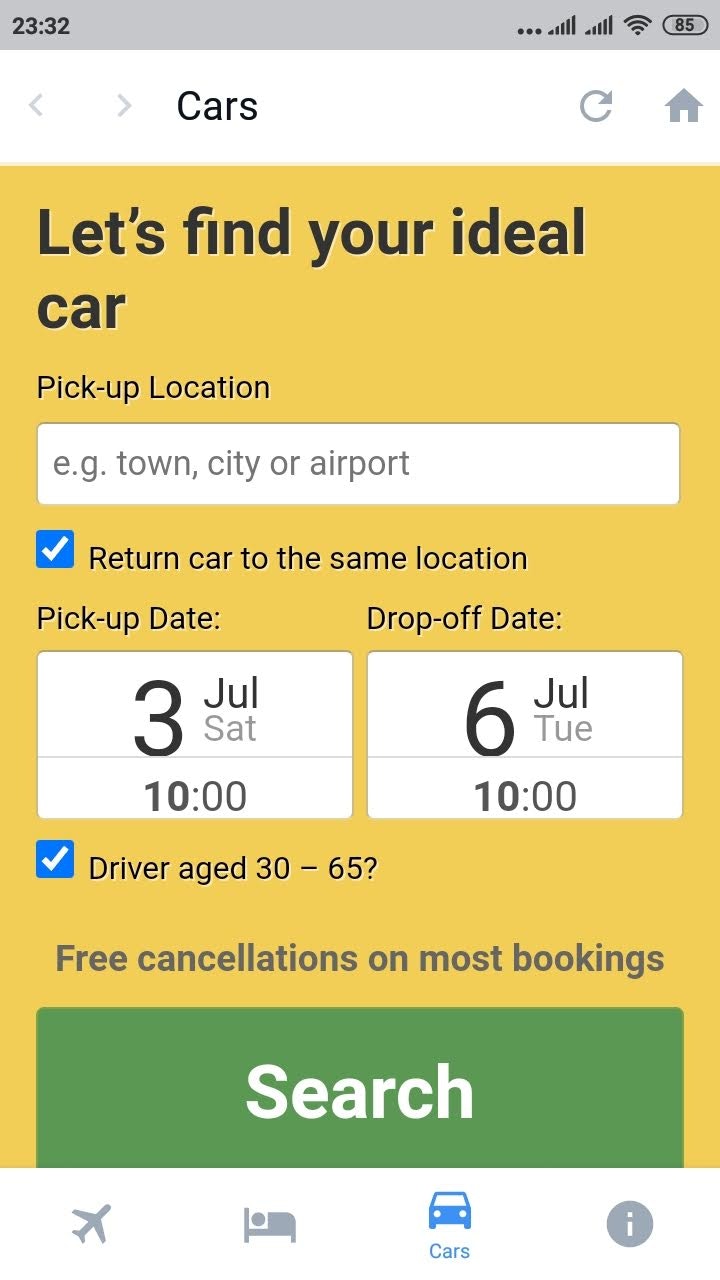Select day 3 in pick-up date box
Viewport: 720px width, 1280px height.
[157, 715]
